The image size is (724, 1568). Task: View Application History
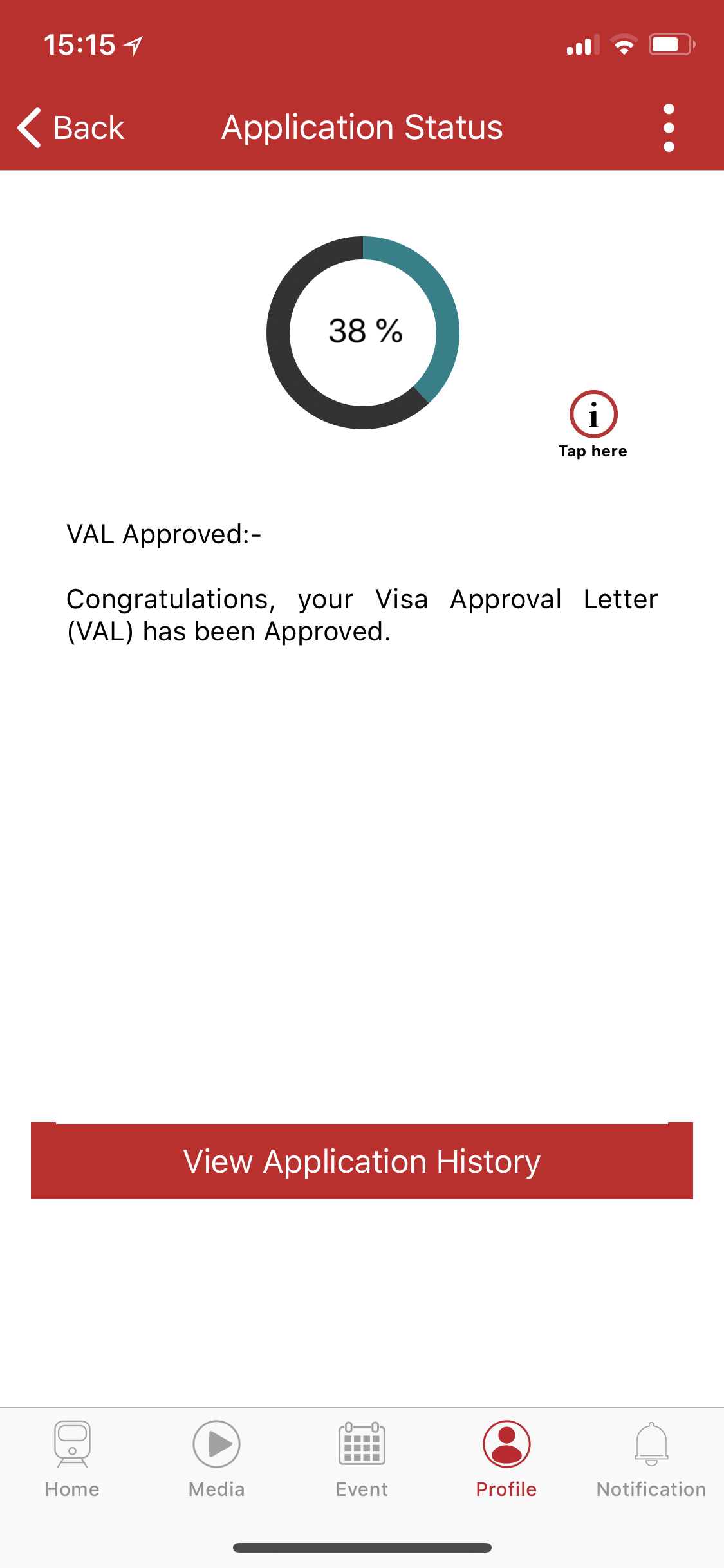362,1161
